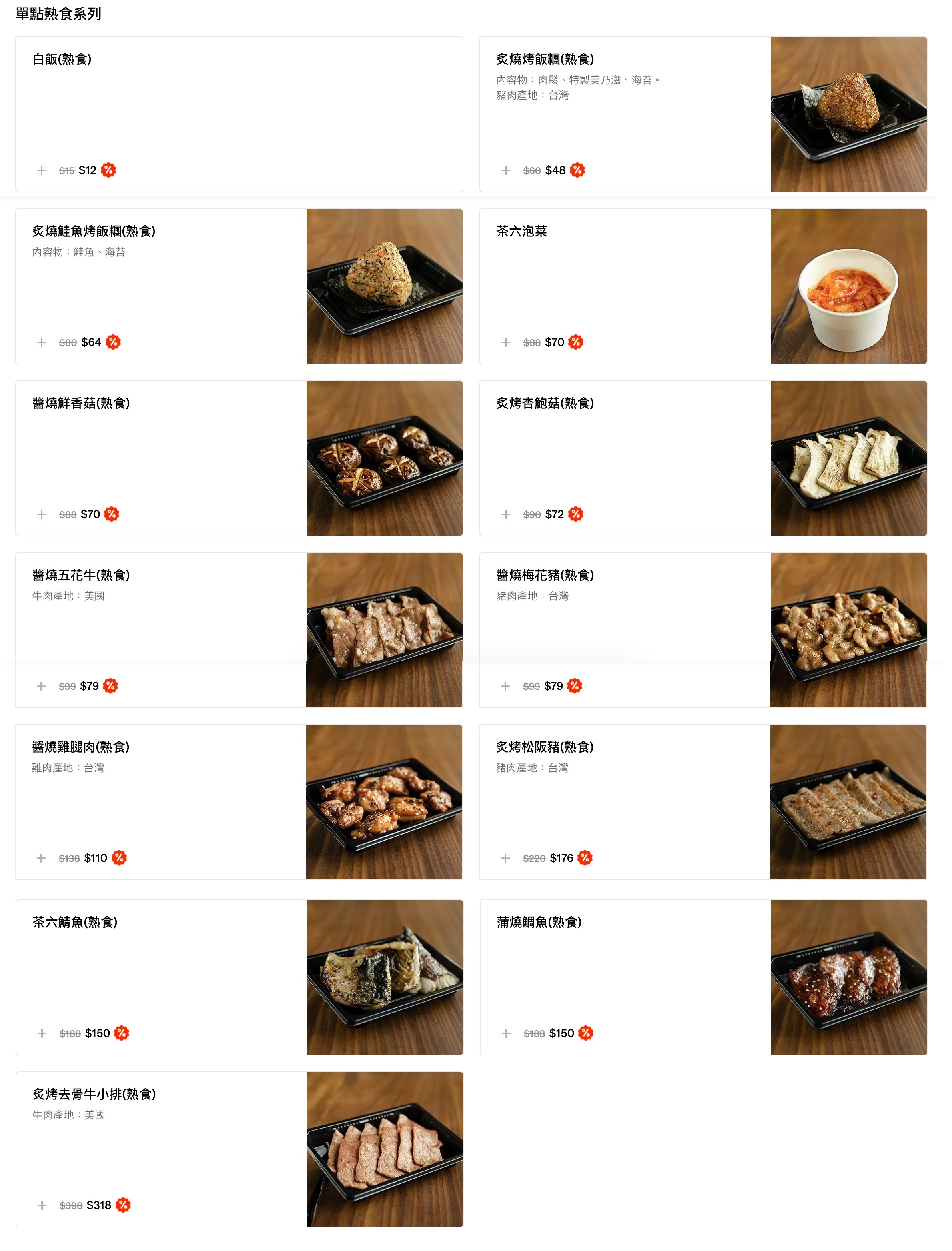Add 醬燒鮮香菇 with the plus button
This screenshot has width=952, height=1251.
(41, 514)
